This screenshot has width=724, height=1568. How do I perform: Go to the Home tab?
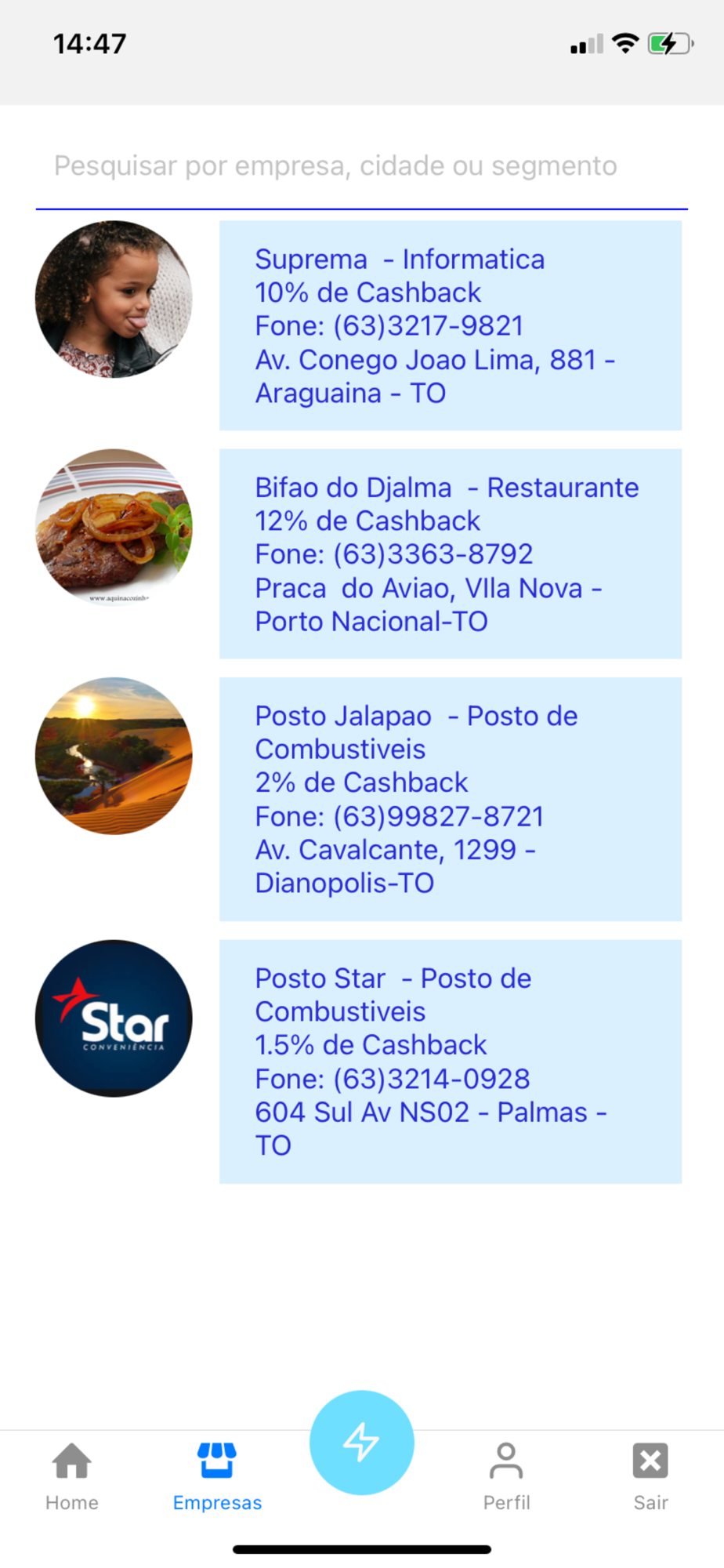point(72,1478)
